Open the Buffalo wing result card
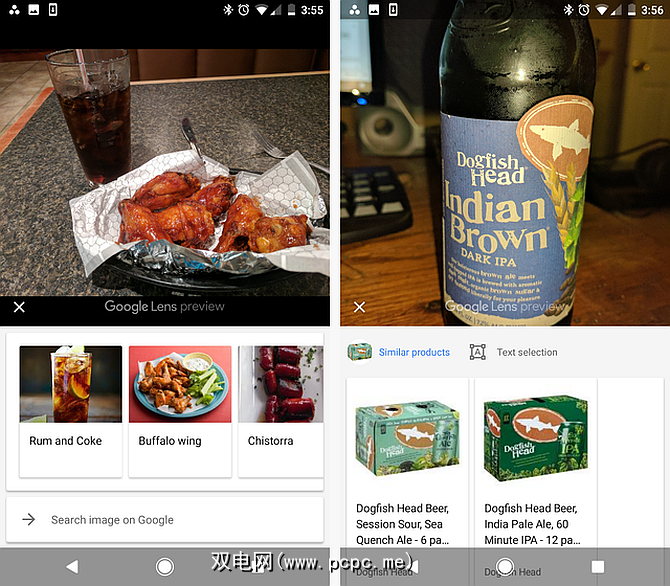The image size is (670, 586). click(x=180, y=410)
